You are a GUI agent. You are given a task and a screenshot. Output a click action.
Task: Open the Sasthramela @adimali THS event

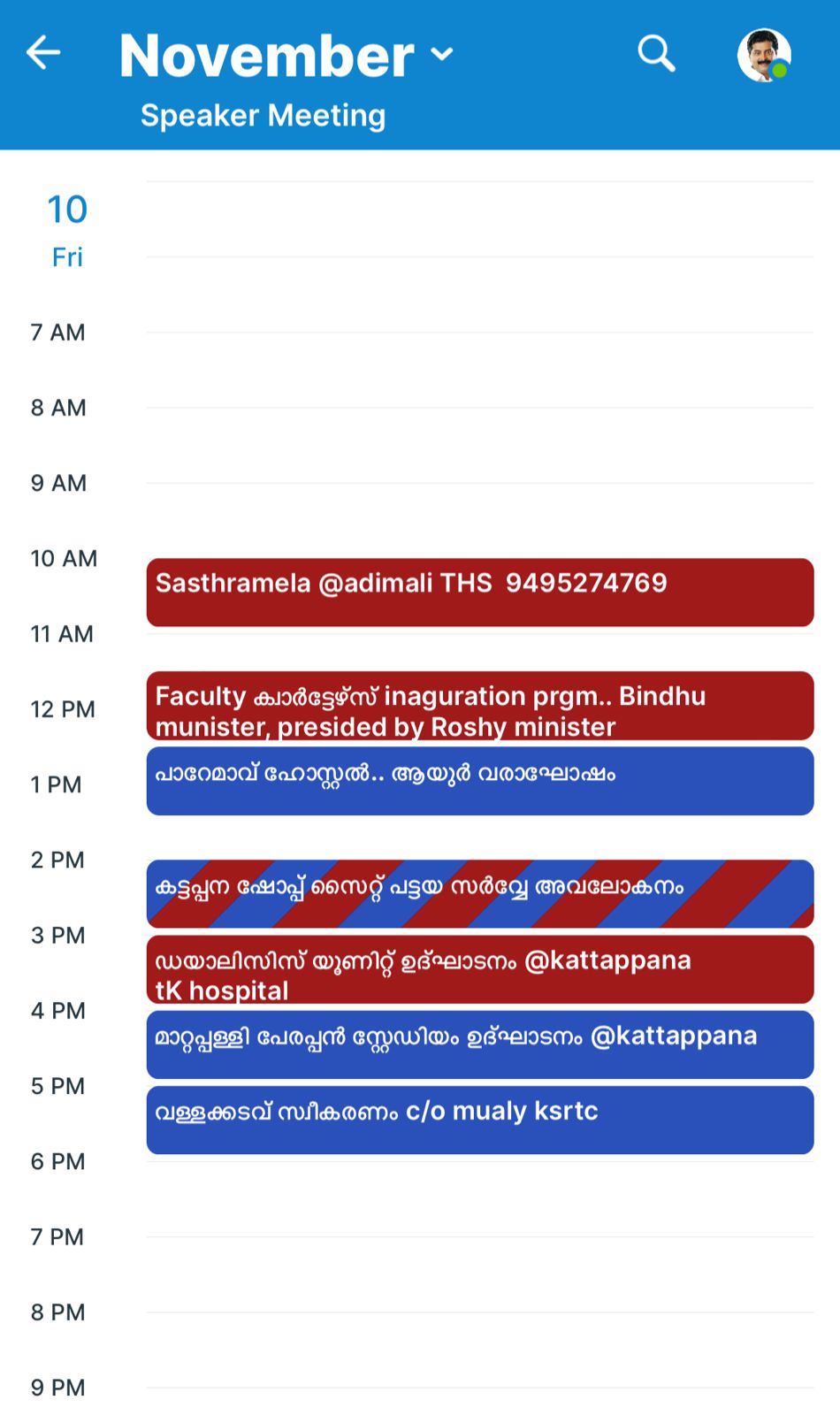tap(479, 592)
